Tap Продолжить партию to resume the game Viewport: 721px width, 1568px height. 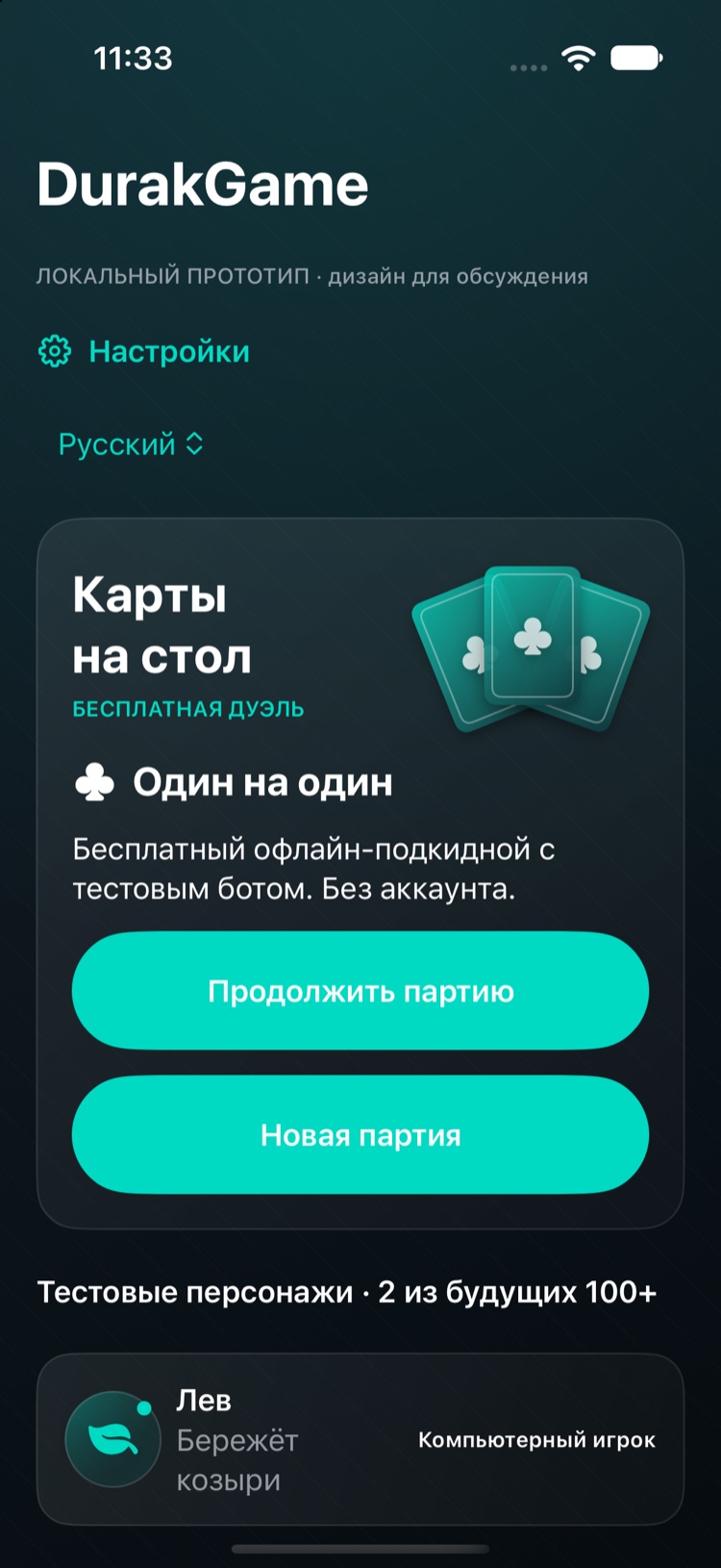tap(360, 991)
